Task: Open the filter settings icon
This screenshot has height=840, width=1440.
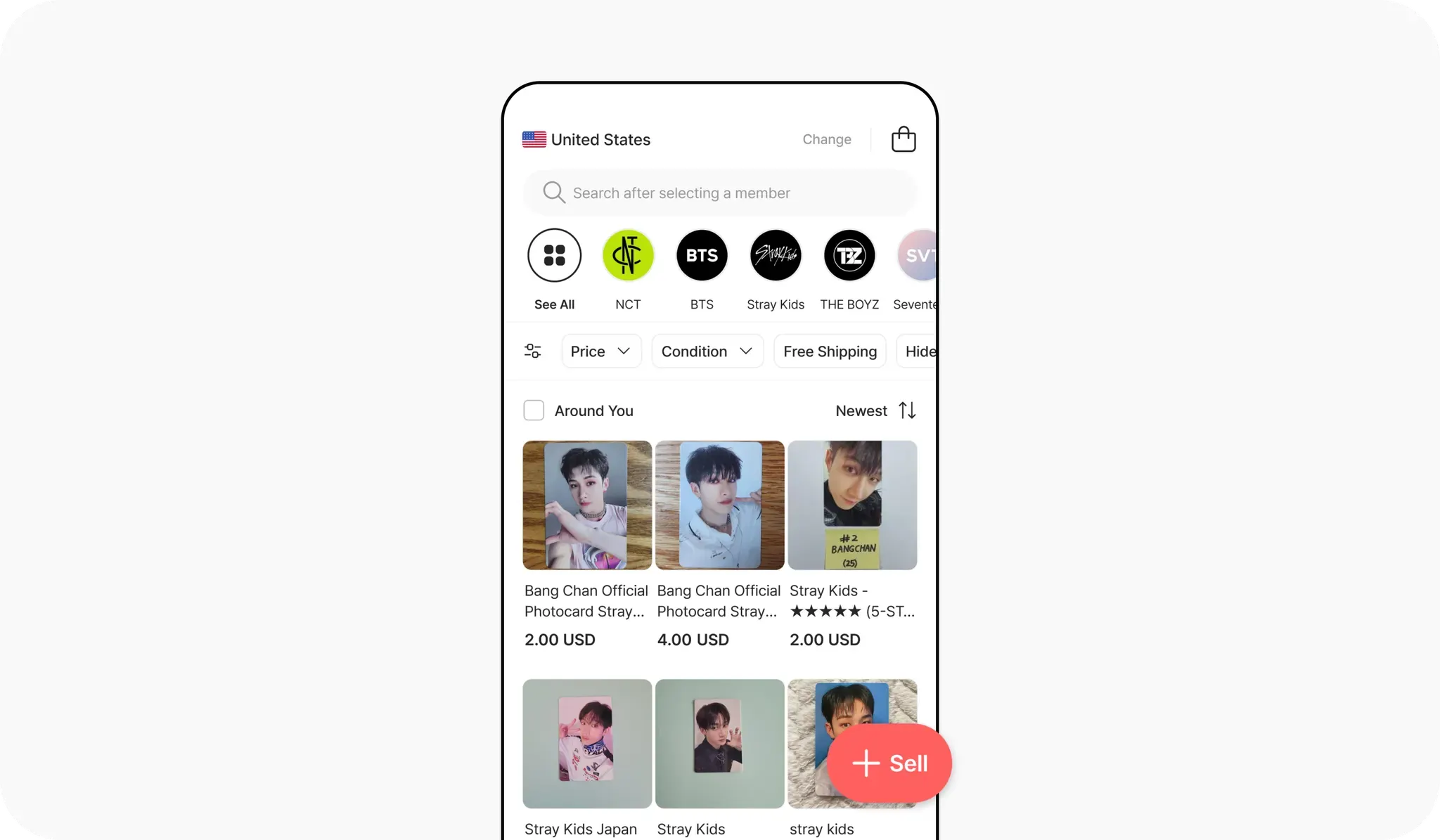Action: click(533, 351)
